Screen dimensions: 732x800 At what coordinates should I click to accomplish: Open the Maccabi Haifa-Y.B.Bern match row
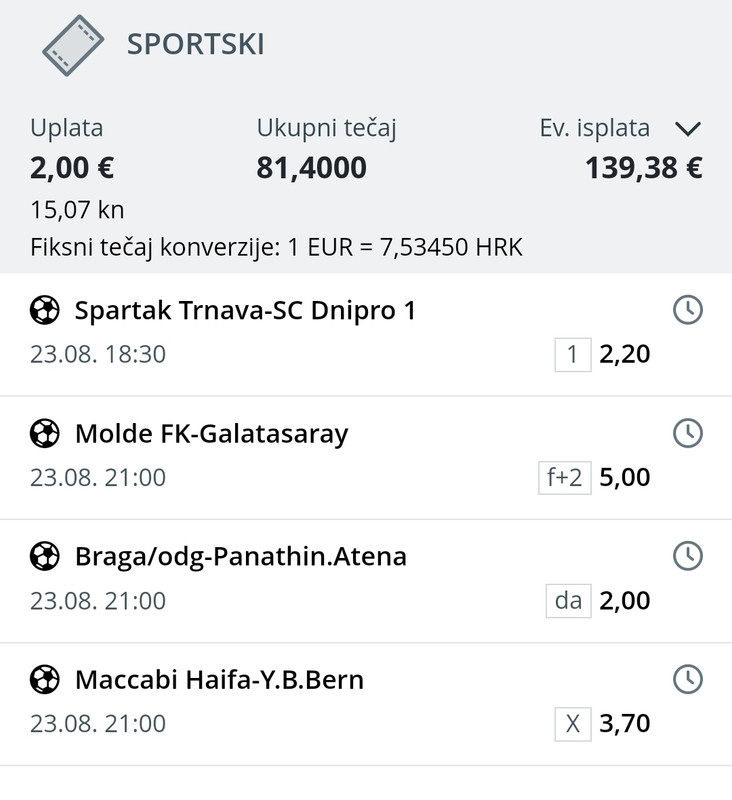[219, 681]
